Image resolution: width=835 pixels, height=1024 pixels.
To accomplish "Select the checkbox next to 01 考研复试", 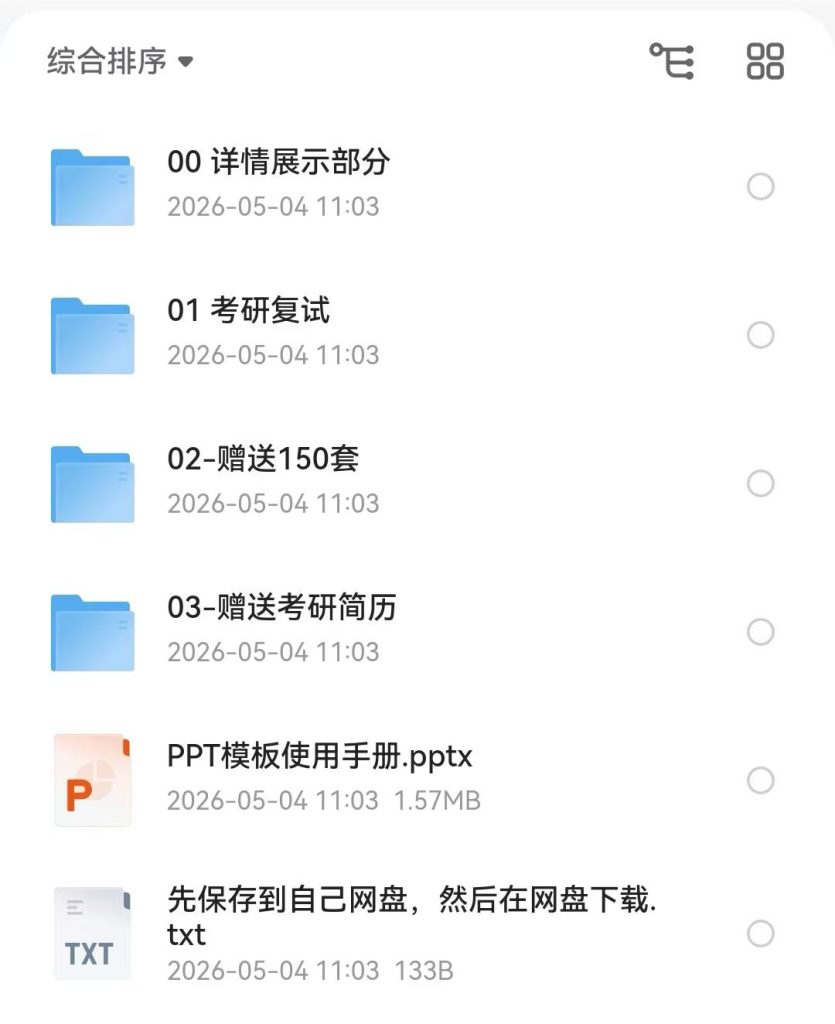I will point(761,335).
